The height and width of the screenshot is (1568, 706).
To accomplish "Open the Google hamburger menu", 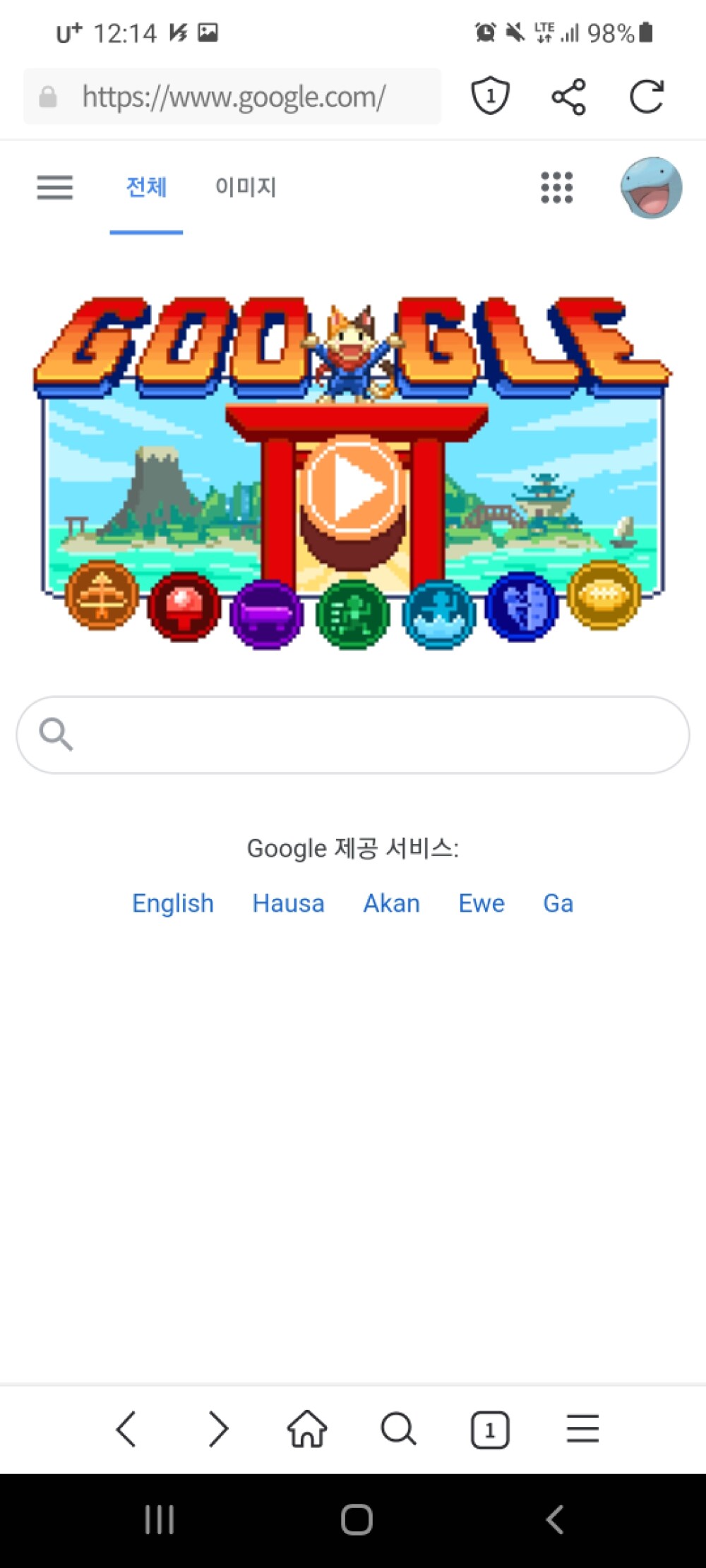I will click(x=54, y=188).
